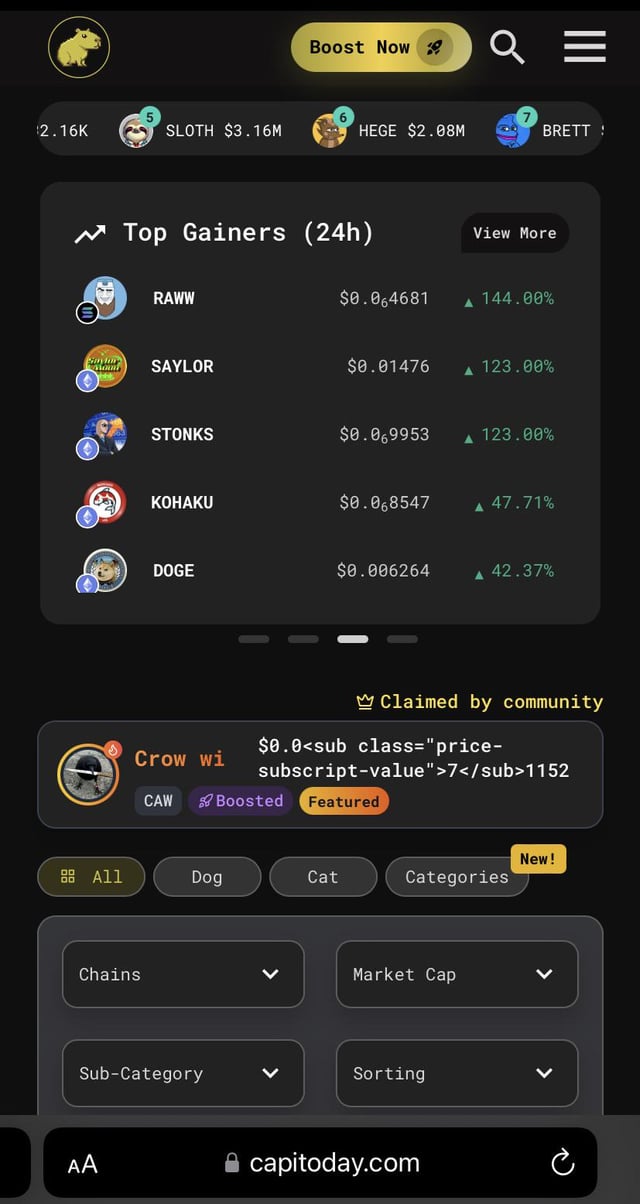Select the All filter chip

tap(91, 877)
